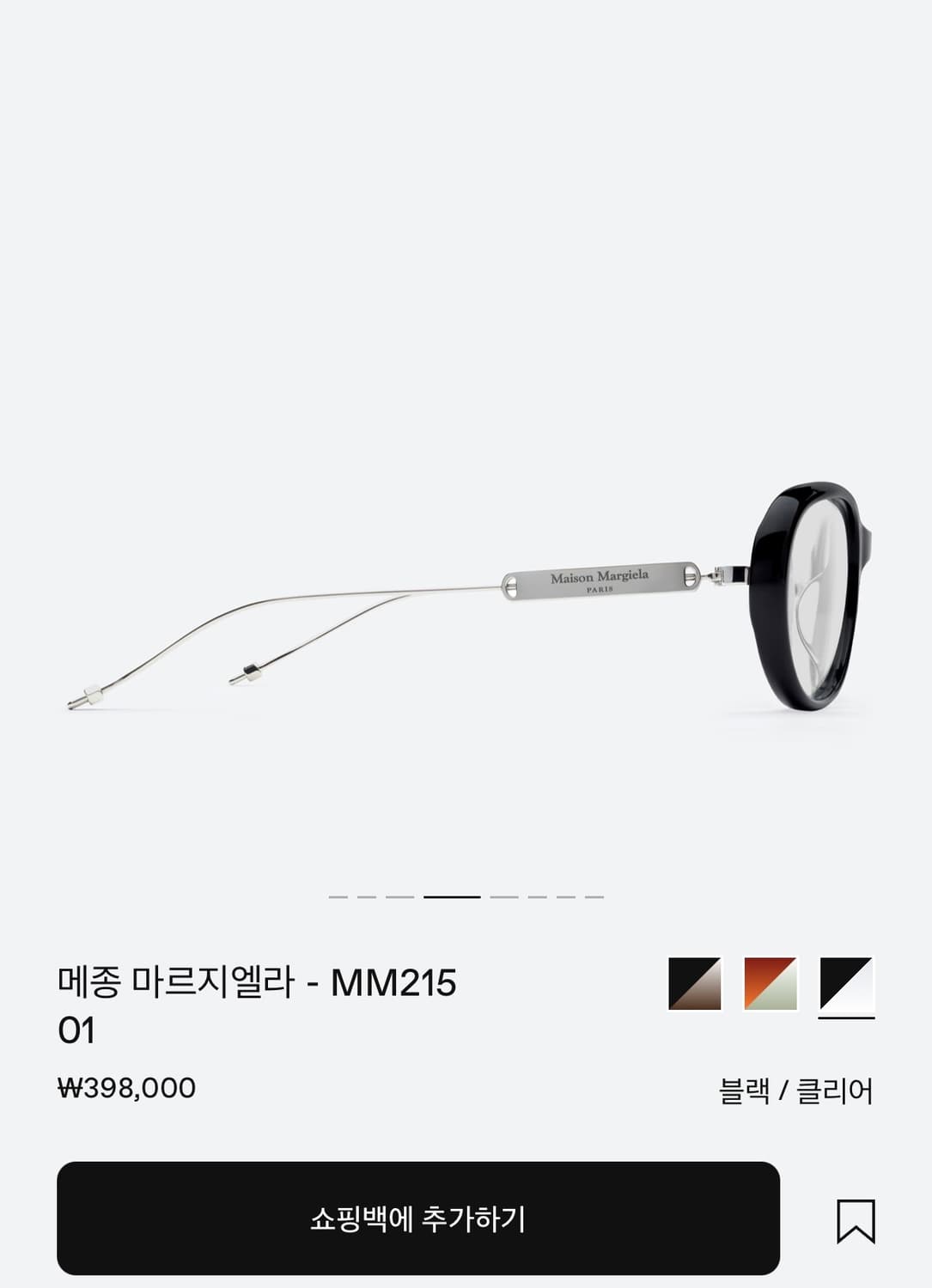932x1288 pixels.
Task: Switch to the first carousel image dash
Action: coord(338,896)
